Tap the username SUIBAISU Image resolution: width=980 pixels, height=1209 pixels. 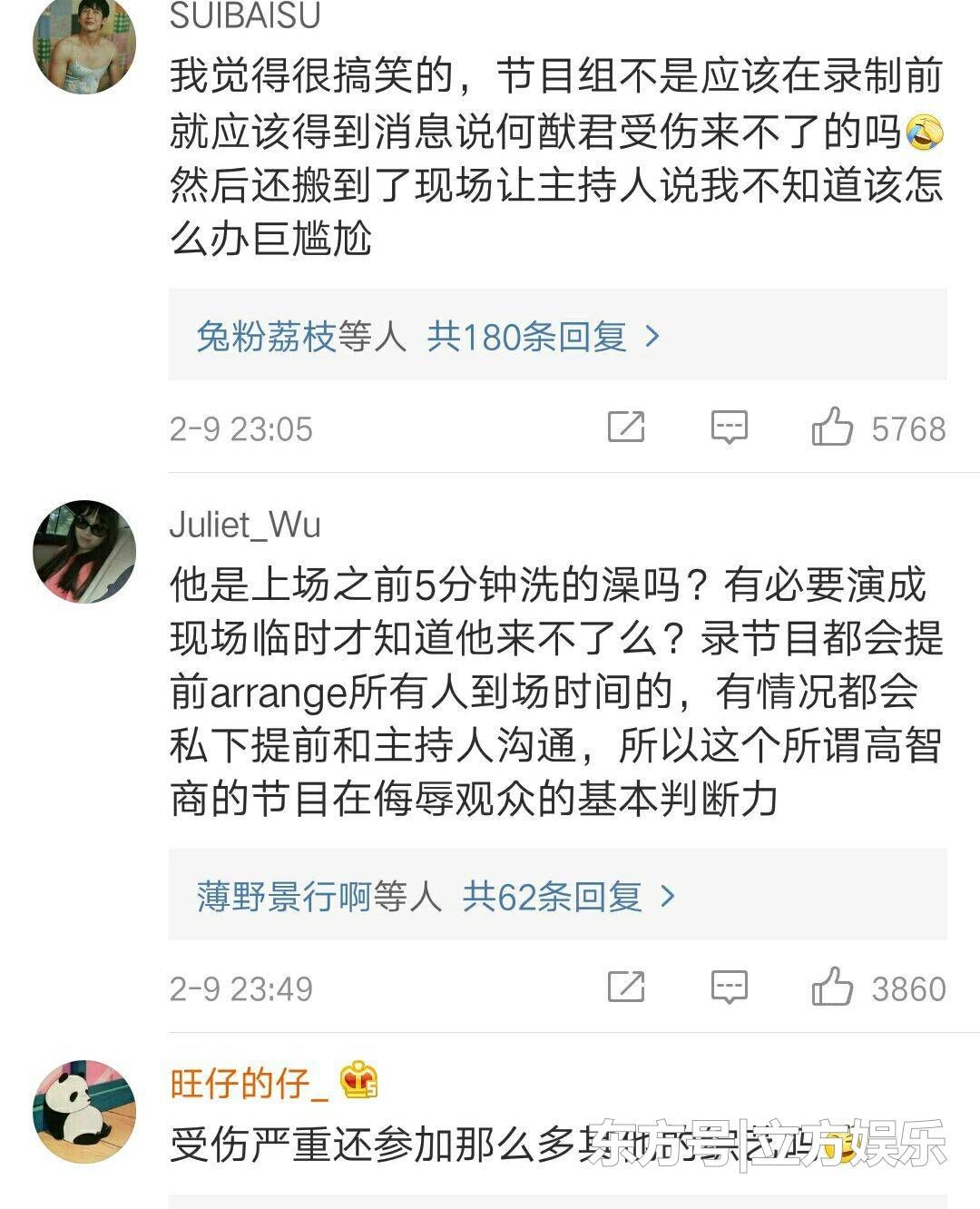245,15
